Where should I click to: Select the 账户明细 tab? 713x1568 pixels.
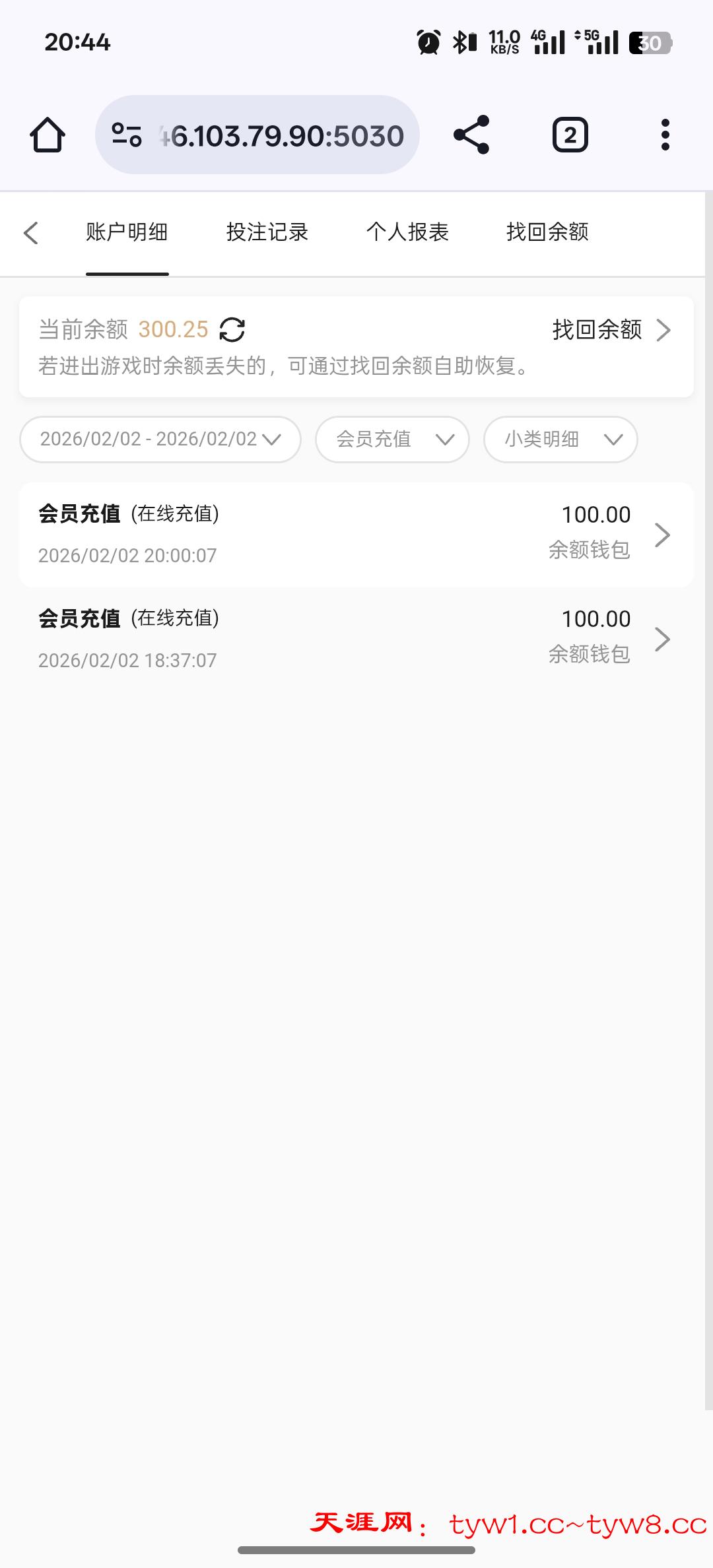(127, 233)
